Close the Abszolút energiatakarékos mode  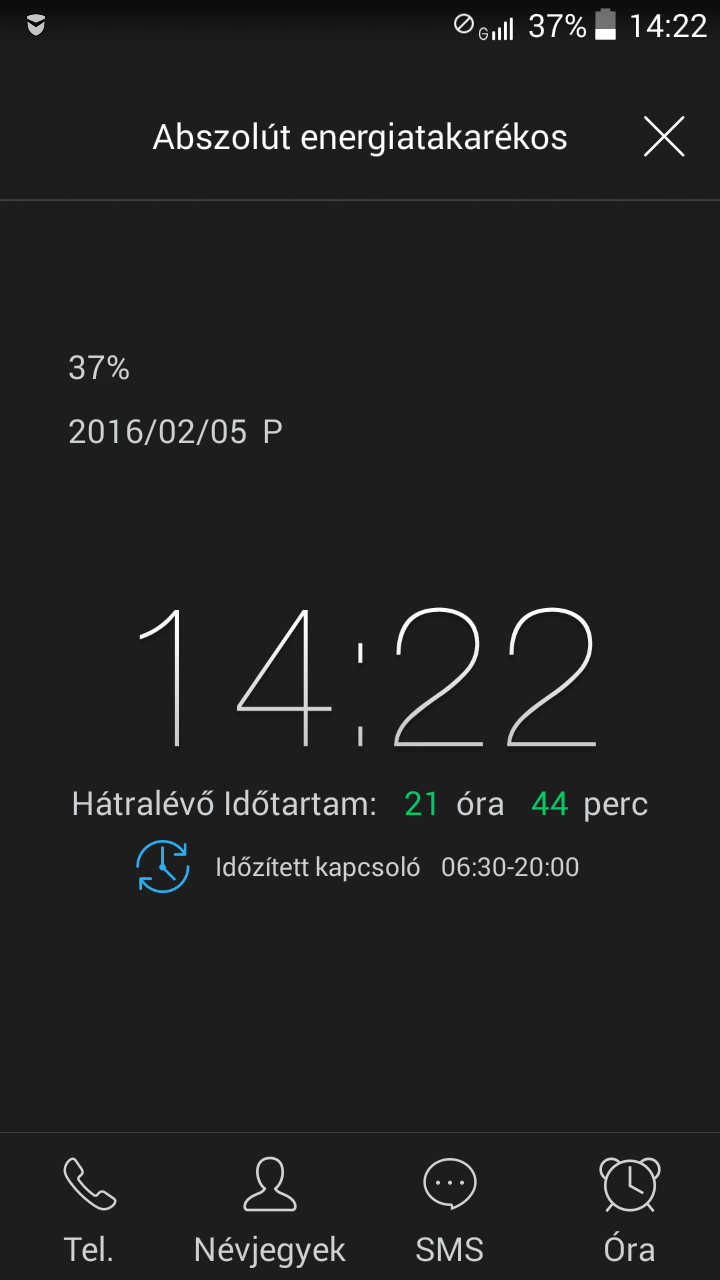[x=664, y=137]
